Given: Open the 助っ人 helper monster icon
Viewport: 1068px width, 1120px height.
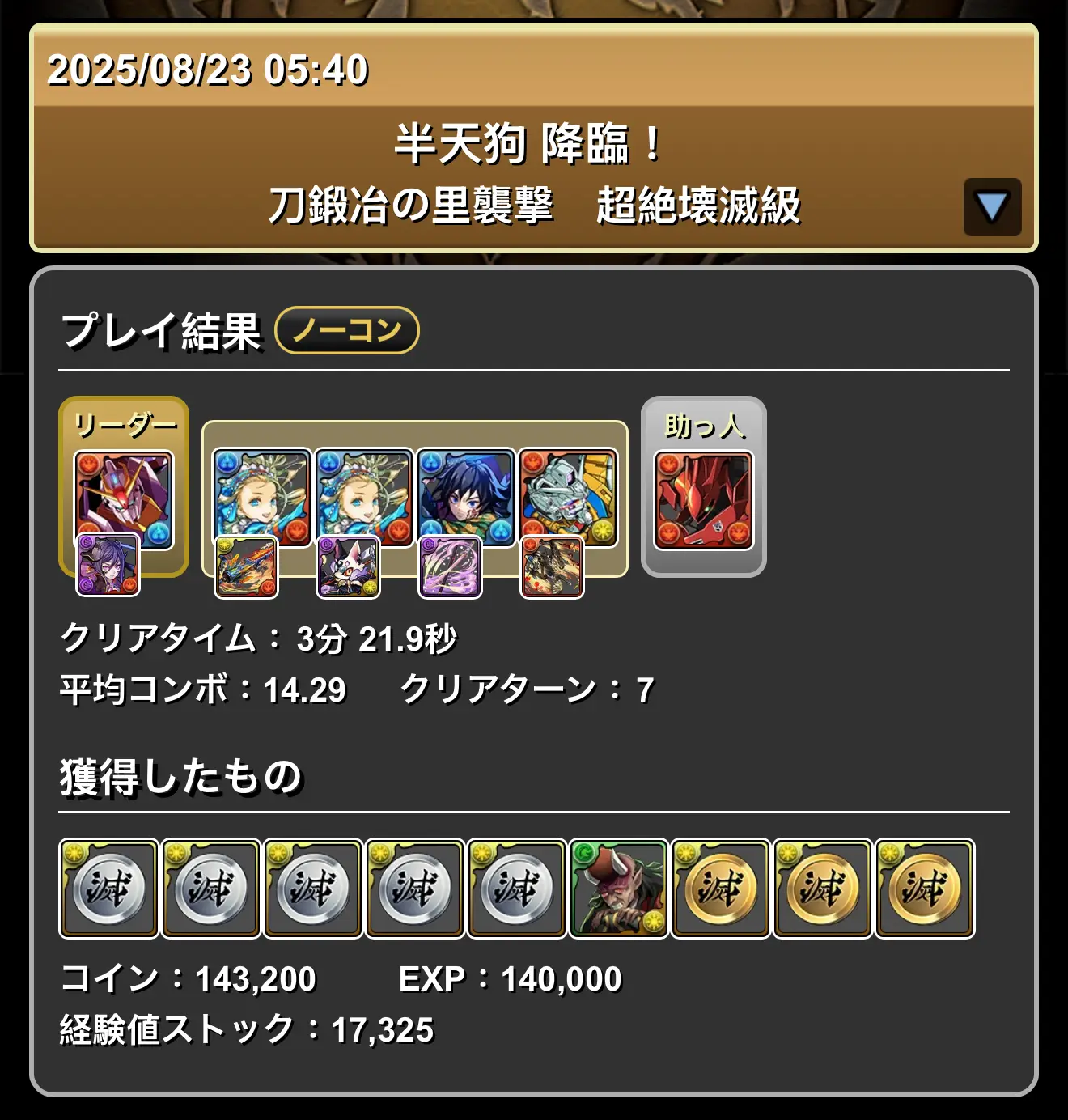Looking at the screenshot, I should (x=703, y=500).
